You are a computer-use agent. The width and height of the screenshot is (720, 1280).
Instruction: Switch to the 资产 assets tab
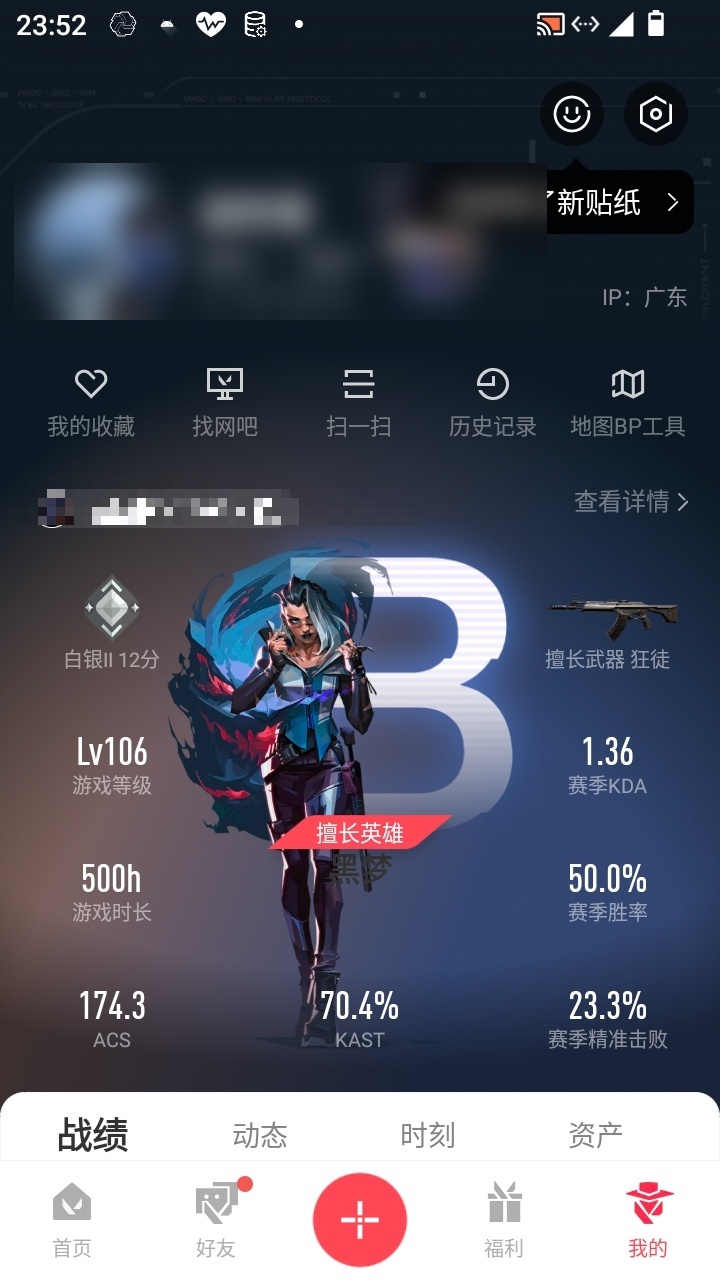point(596,1135)
